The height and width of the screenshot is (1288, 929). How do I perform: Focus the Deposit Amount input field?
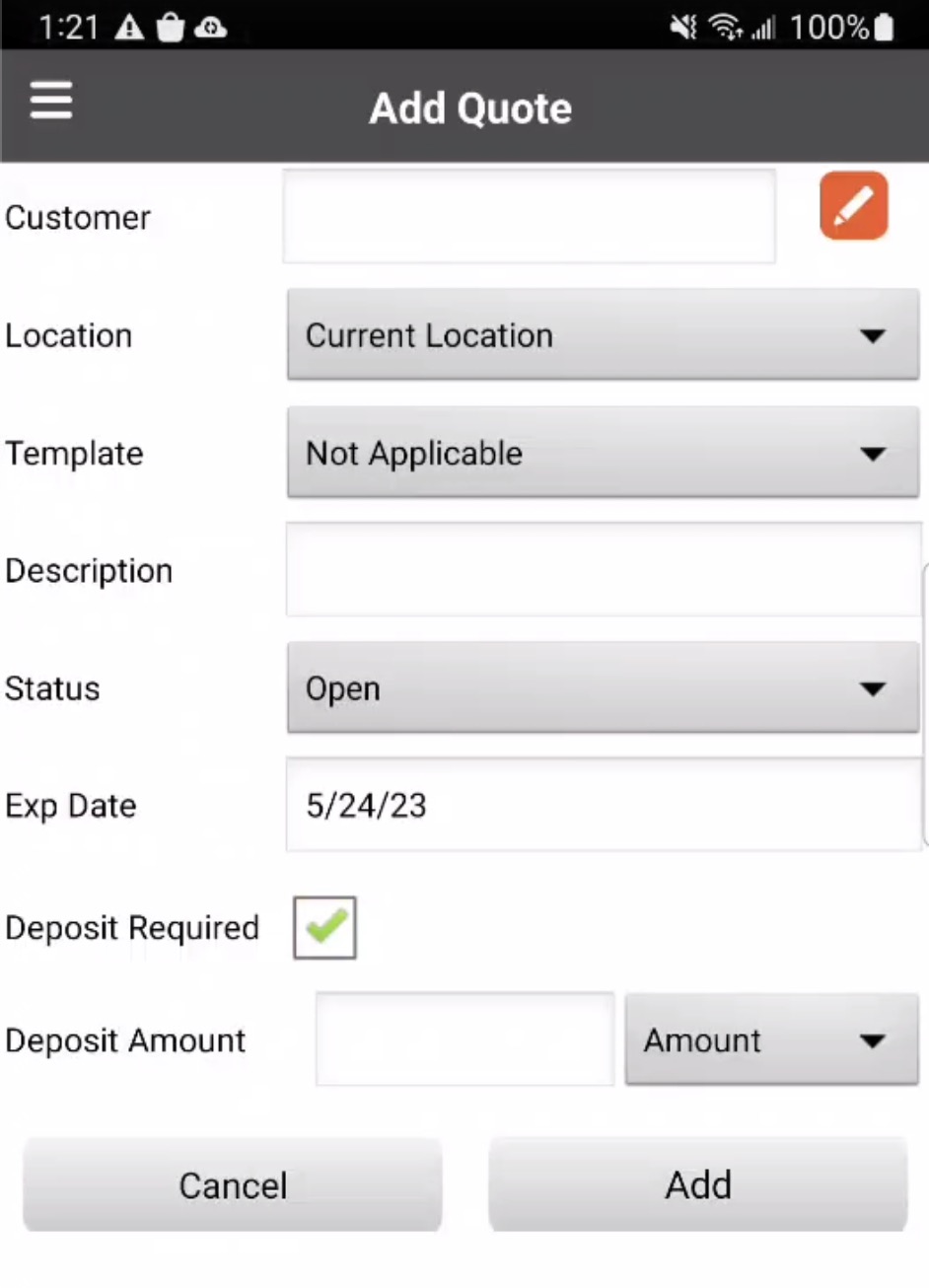(x=464, y=1039)
